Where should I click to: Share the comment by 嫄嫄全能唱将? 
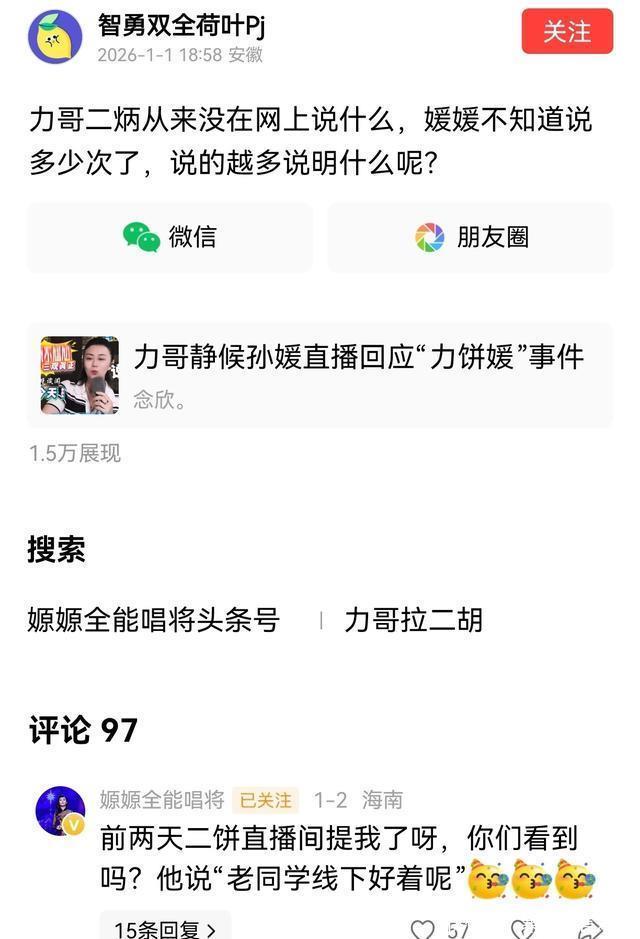[x=591, y=928]
